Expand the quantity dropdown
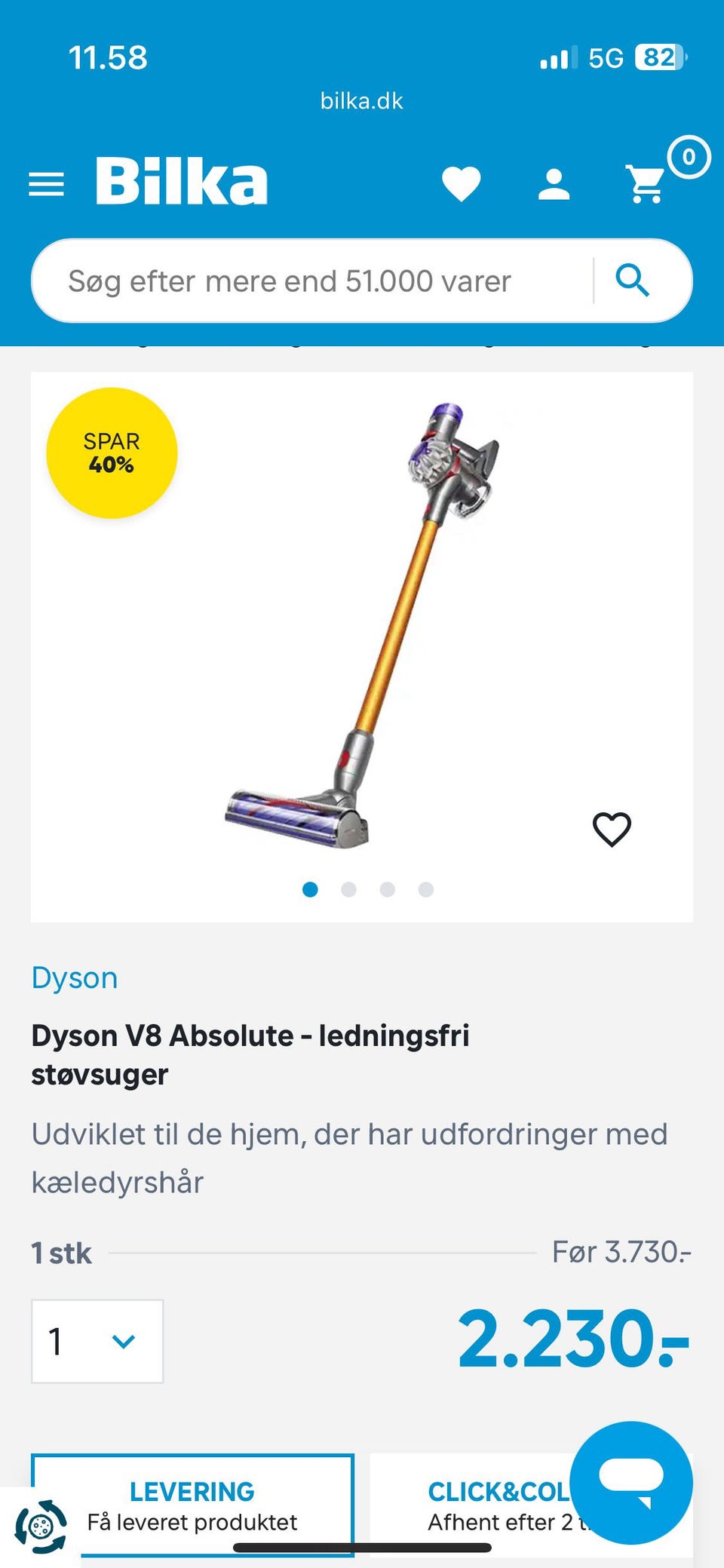Viewport: 724px width, 1568px height. (x=97, y=1341)
